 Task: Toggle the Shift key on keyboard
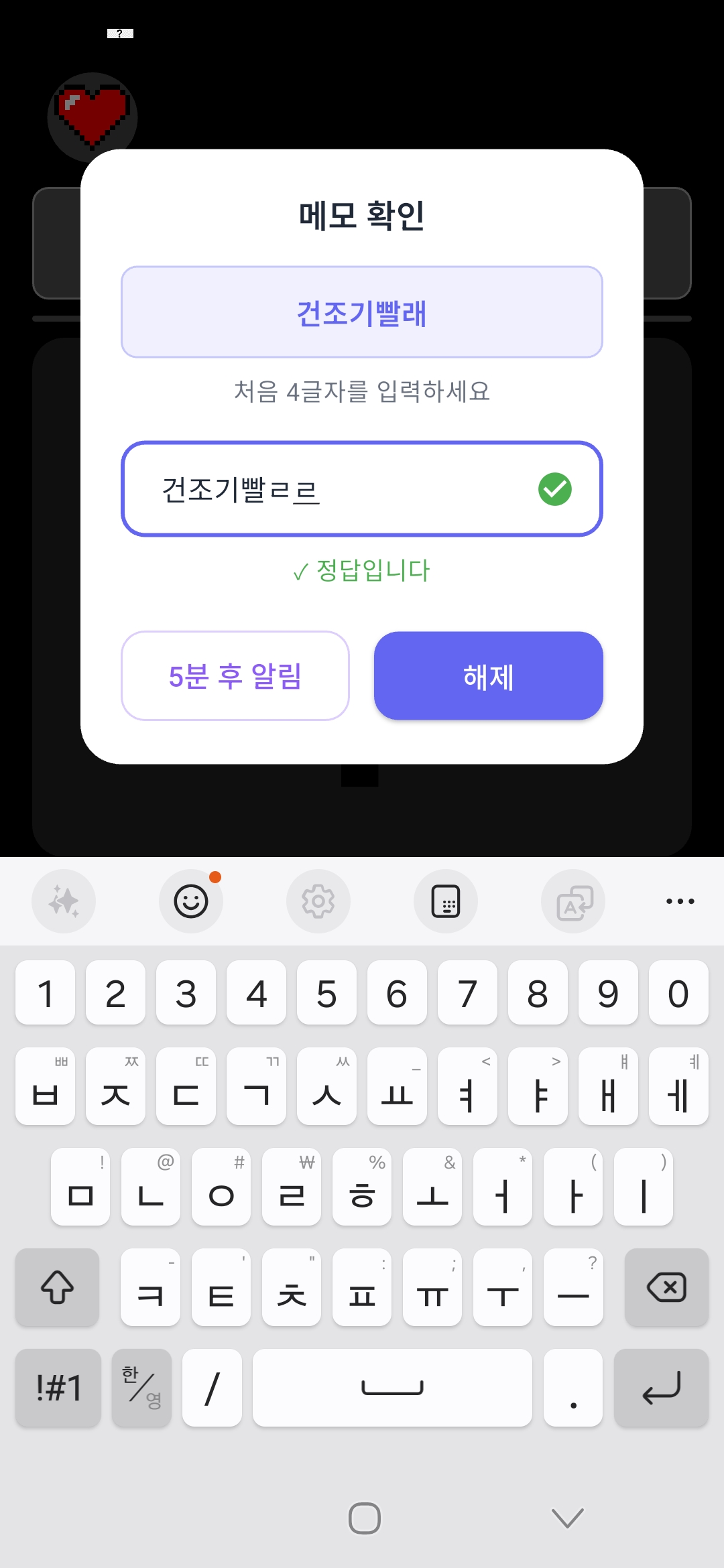(57, 1287)
